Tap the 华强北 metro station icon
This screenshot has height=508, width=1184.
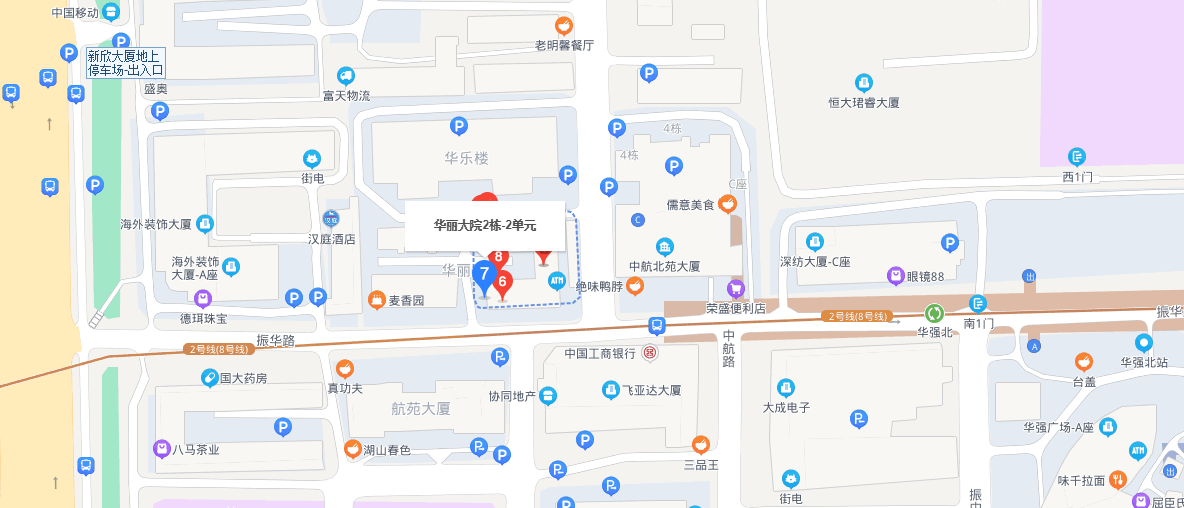coord(934,313)
